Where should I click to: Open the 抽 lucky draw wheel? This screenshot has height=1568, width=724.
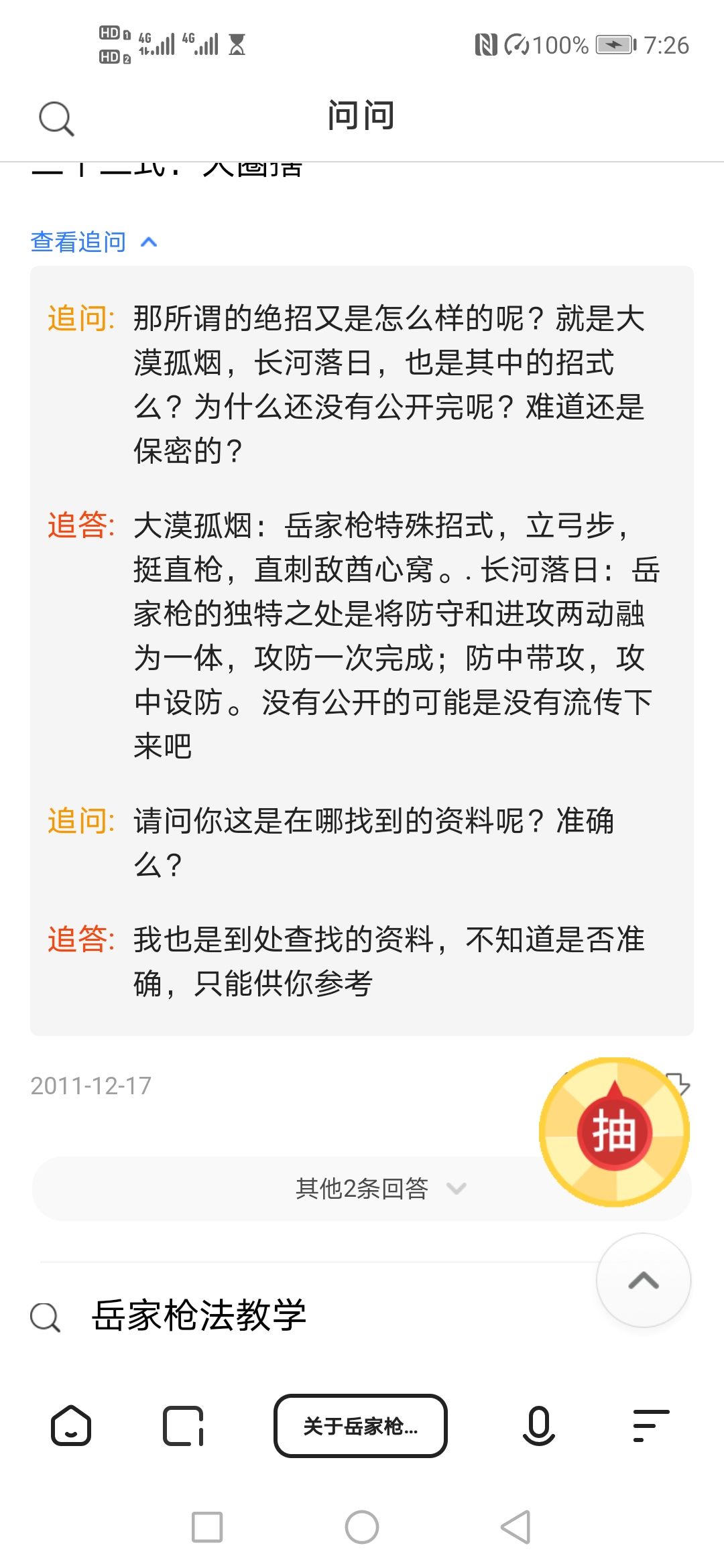[x=615, y=1132]
